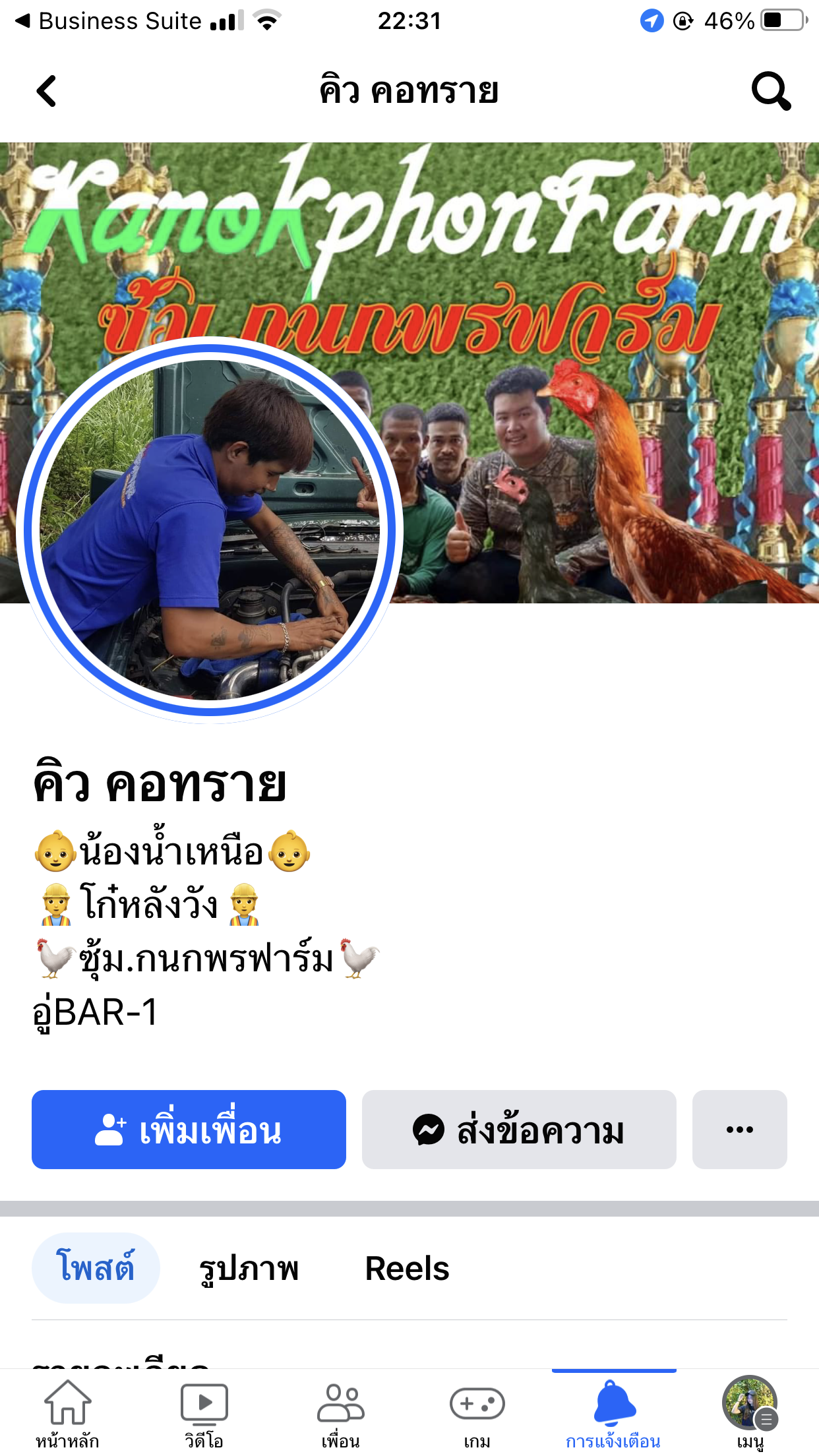Switch to the รูปภาพ tab
This screenshot has height=1456, width=819.
249,1267
